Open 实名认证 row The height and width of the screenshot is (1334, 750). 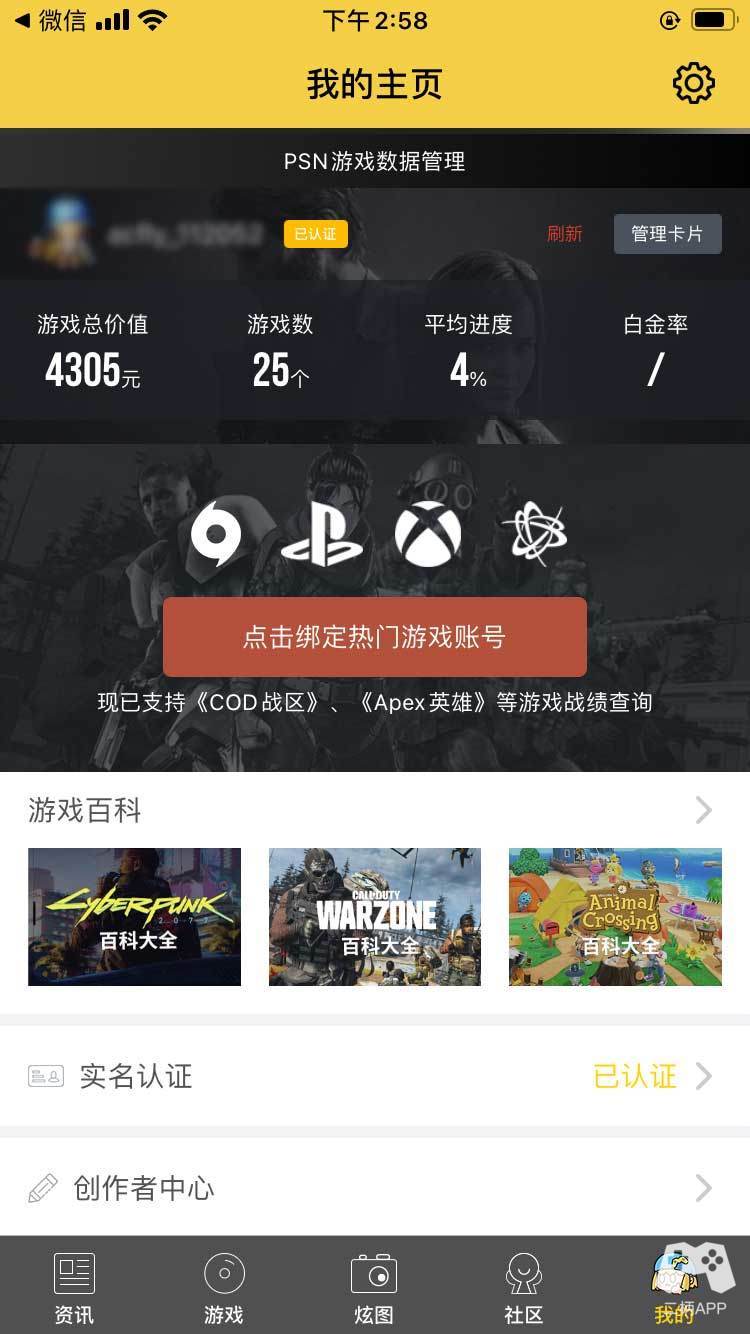tap(375, 1076)
